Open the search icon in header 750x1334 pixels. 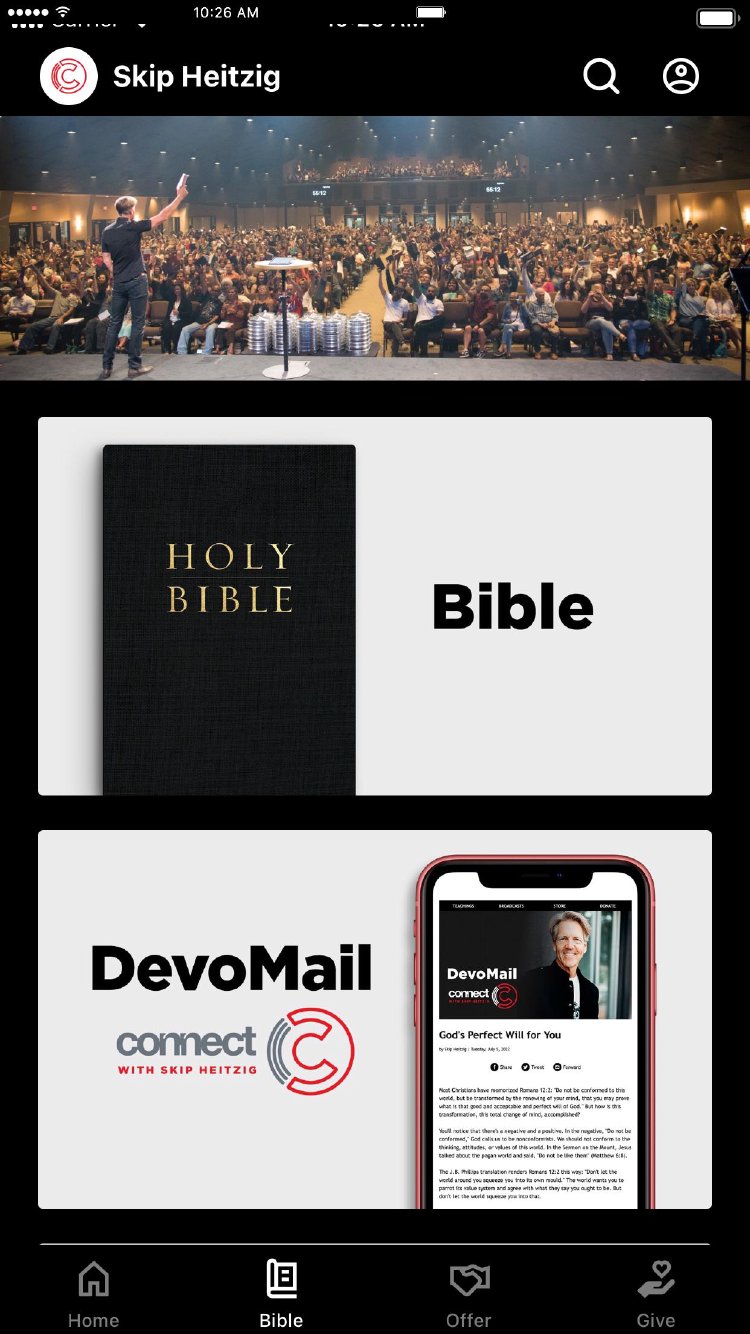pyautogui.click(x=601, y=76)
